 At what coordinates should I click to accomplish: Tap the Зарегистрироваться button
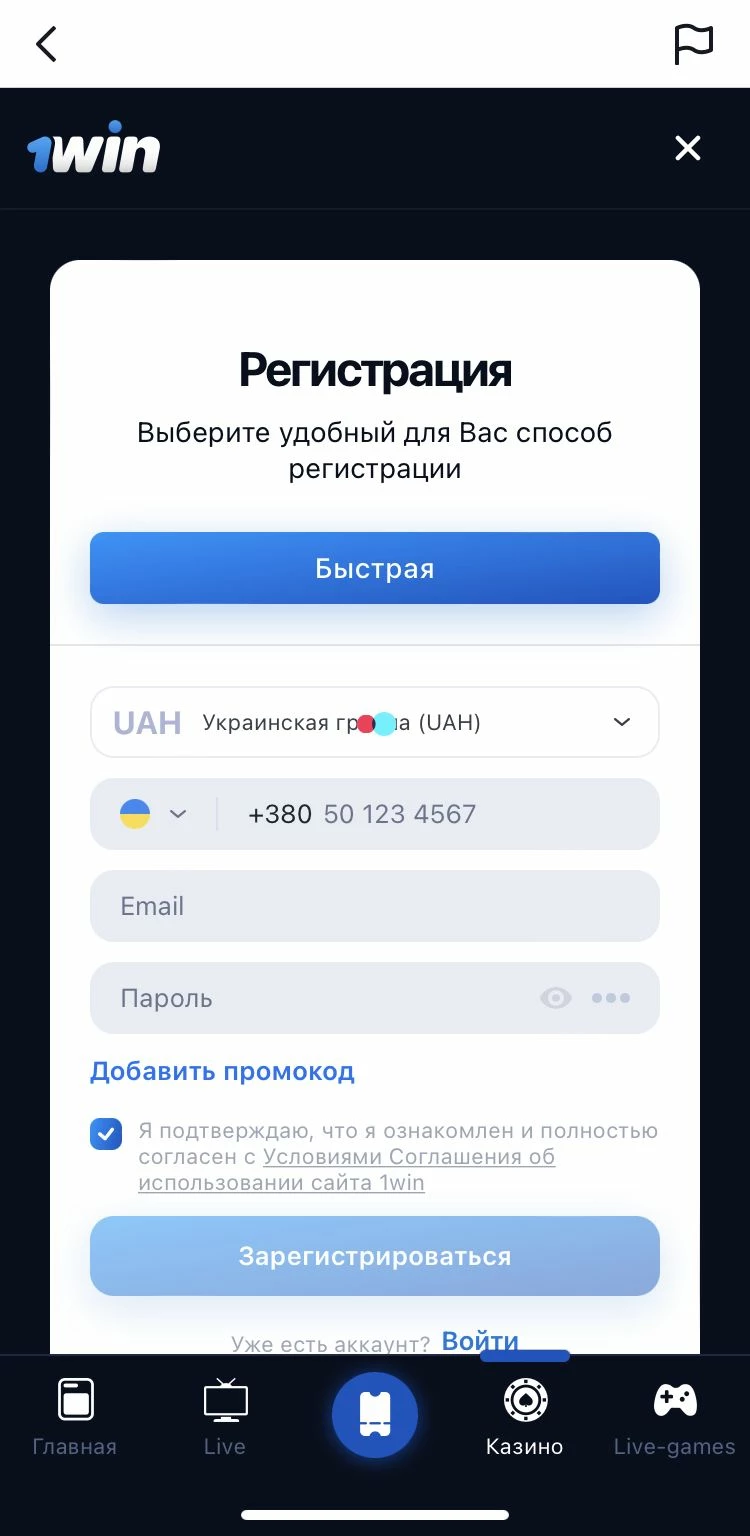(375, 1256)
